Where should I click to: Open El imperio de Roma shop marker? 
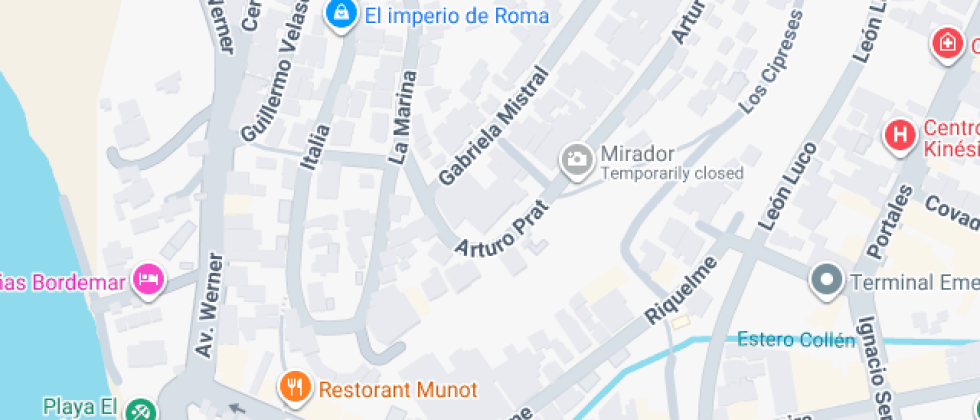(x=342, y=14)
